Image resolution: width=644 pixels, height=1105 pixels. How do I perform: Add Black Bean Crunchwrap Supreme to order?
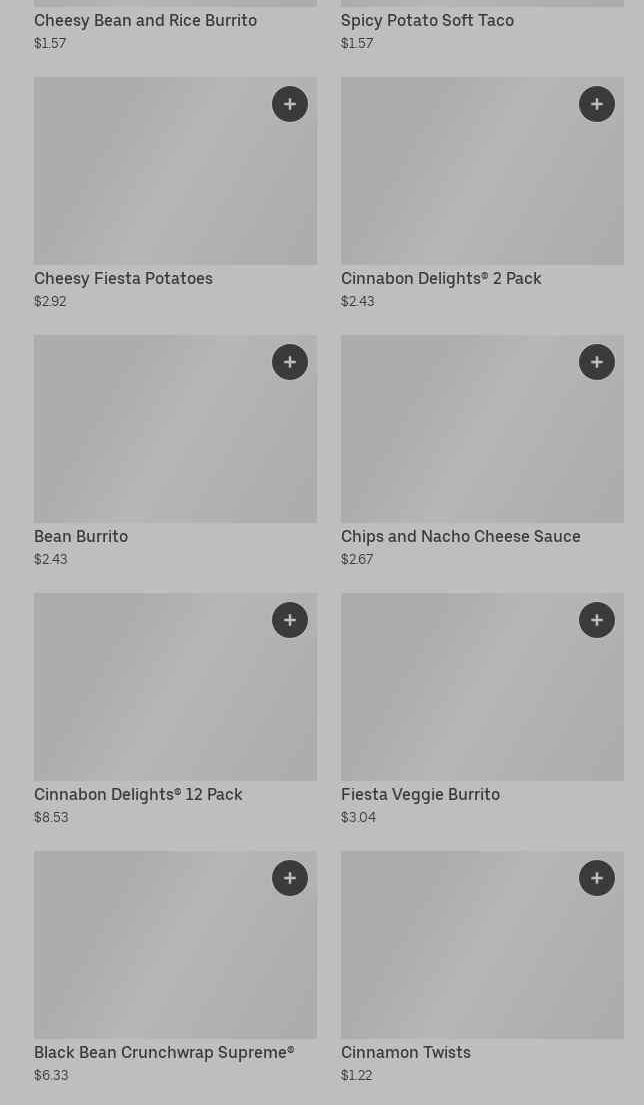pos(290,878)
